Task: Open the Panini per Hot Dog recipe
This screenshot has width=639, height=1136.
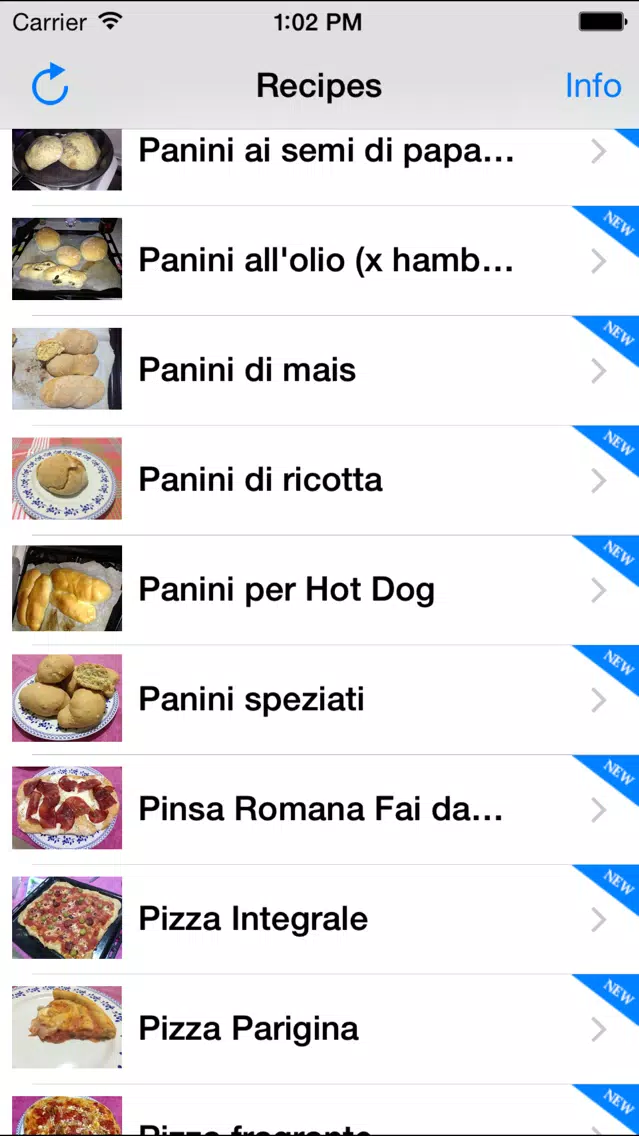Action: 320,590
